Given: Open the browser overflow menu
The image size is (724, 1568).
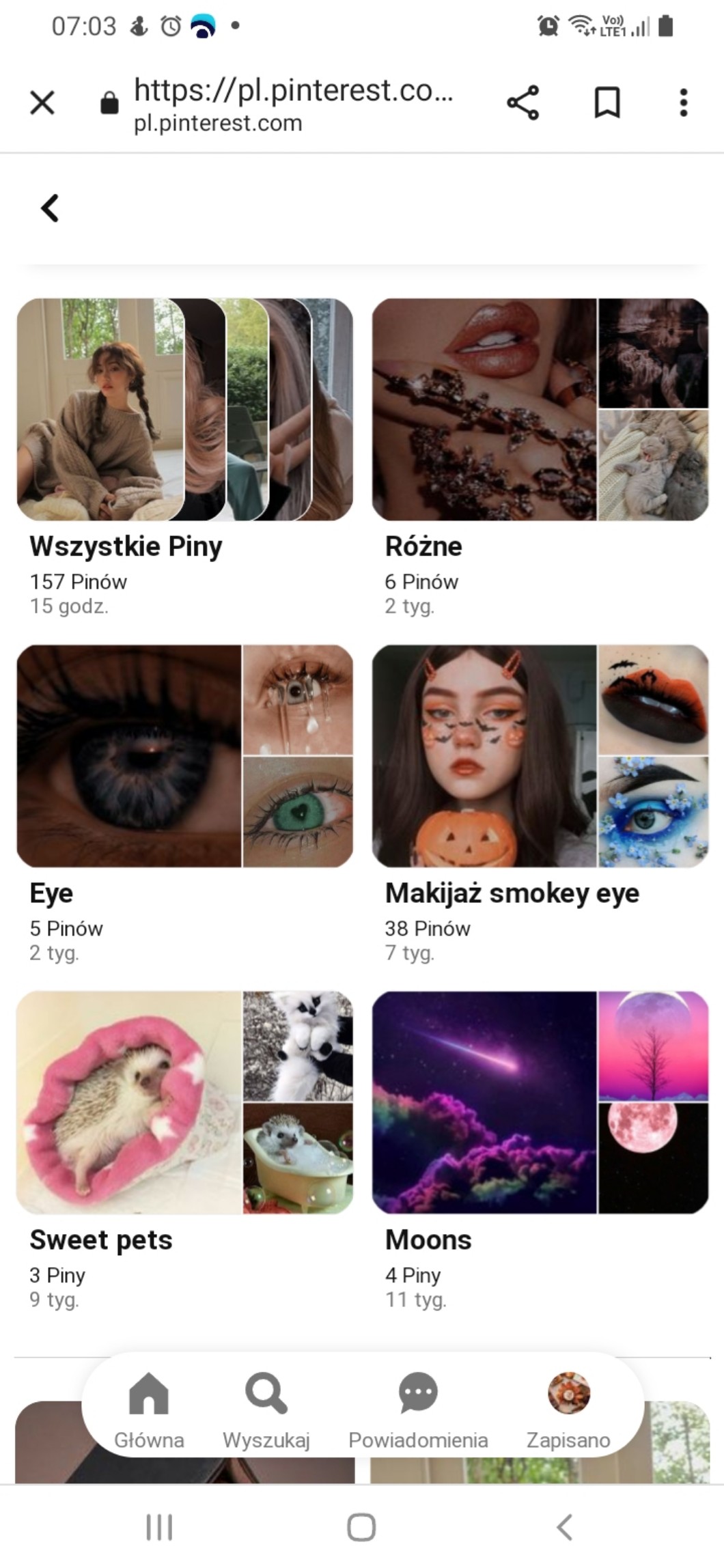Looking at the screenshot, I should tap(683, 103).
